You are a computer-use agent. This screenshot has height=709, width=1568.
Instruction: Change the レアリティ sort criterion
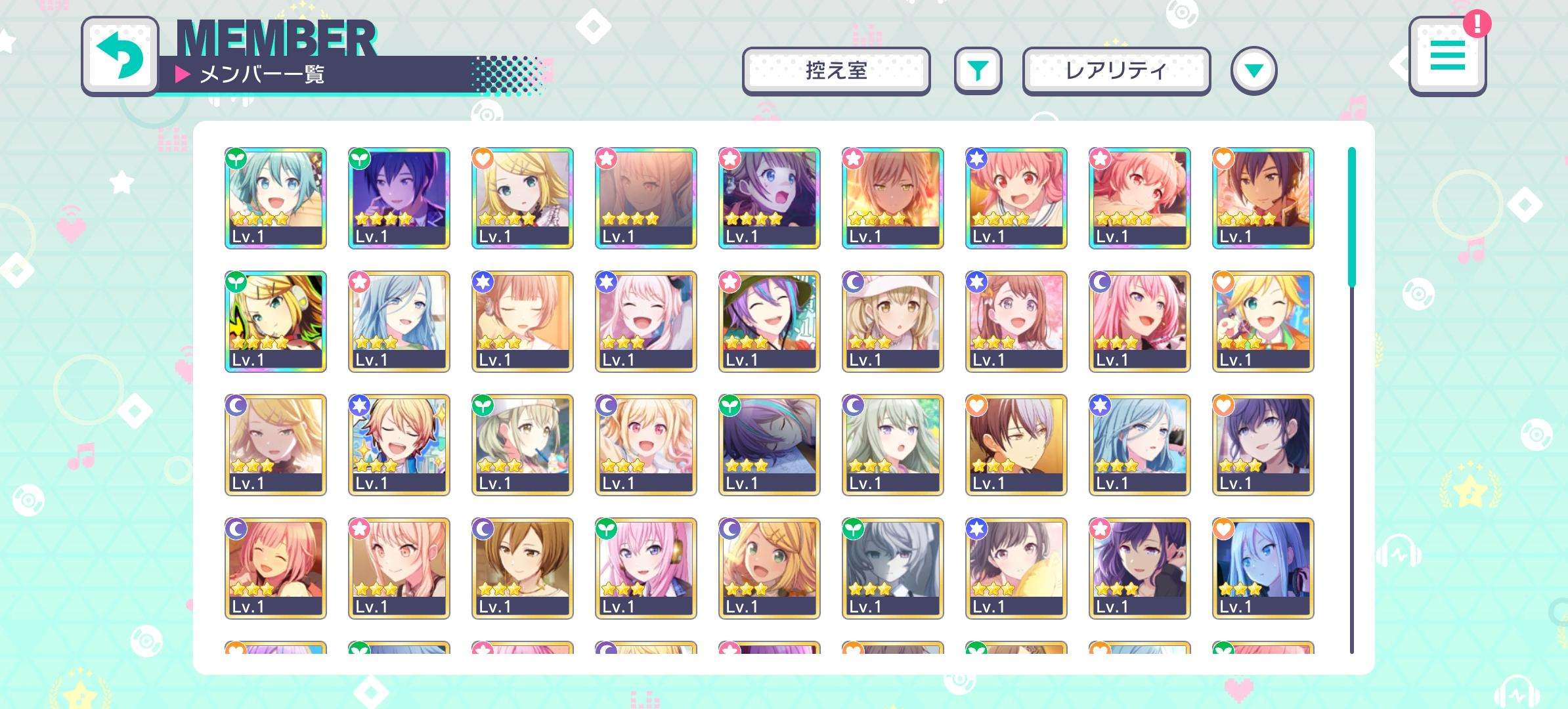point(1116,71)
